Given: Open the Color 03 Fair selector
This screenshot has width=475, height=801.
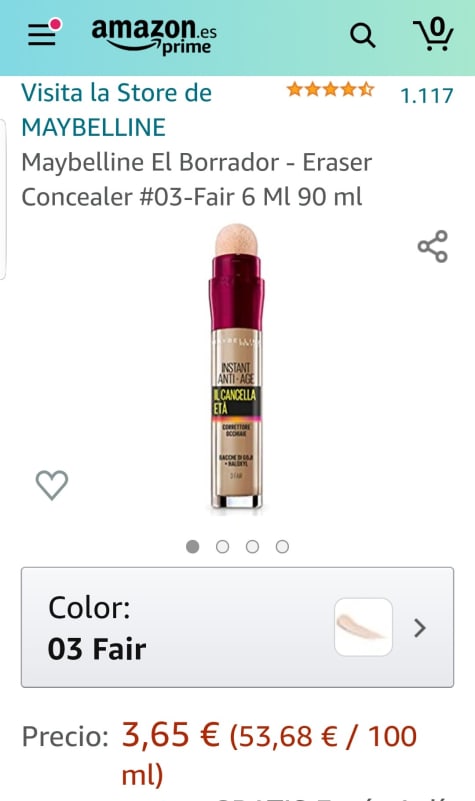Looking at the screenshot, I should point(238,627).
